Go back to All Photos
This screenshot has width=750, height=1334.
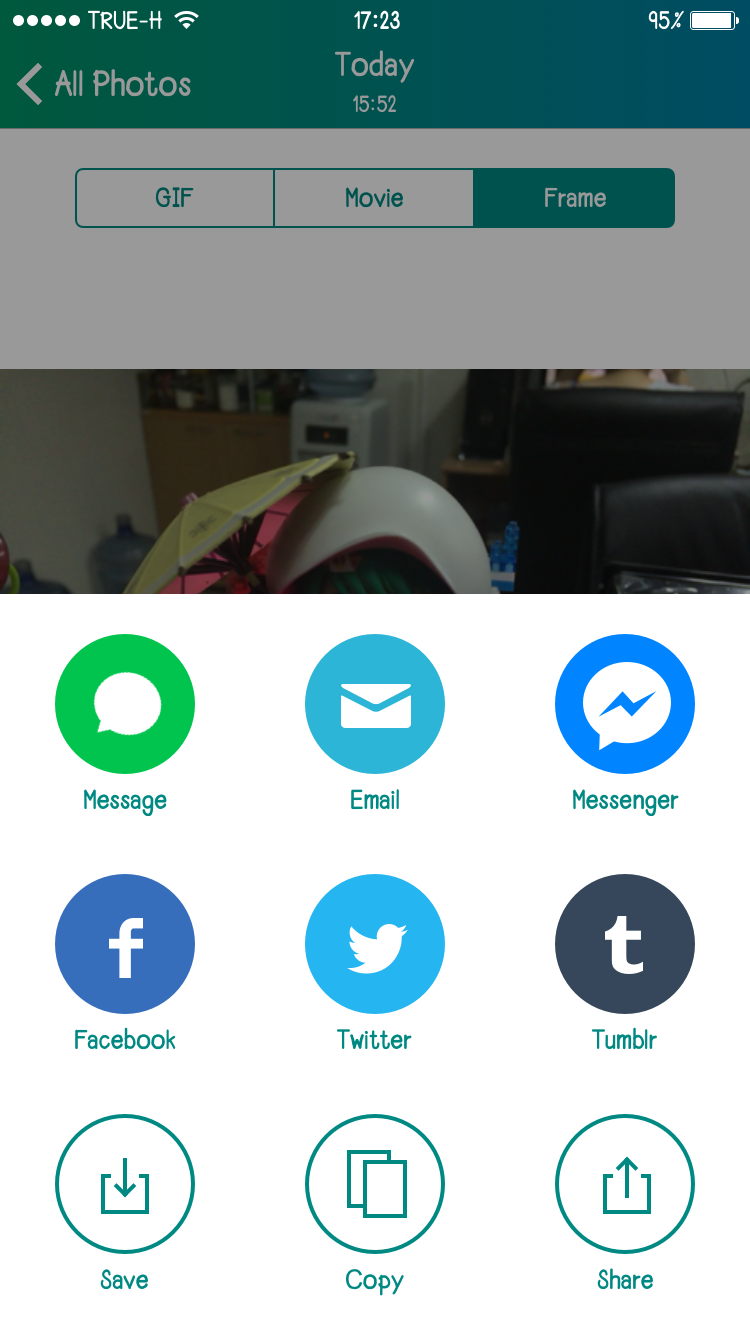pos(104,84)
